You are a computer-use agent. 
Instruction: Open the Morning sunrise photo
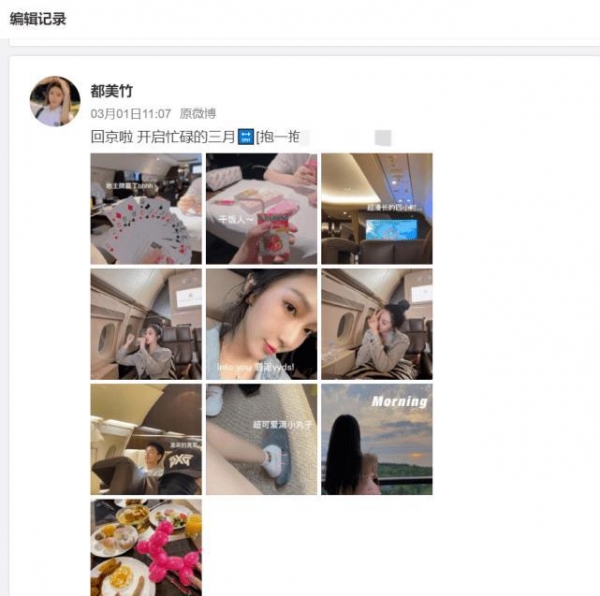(x=376, y=439)
